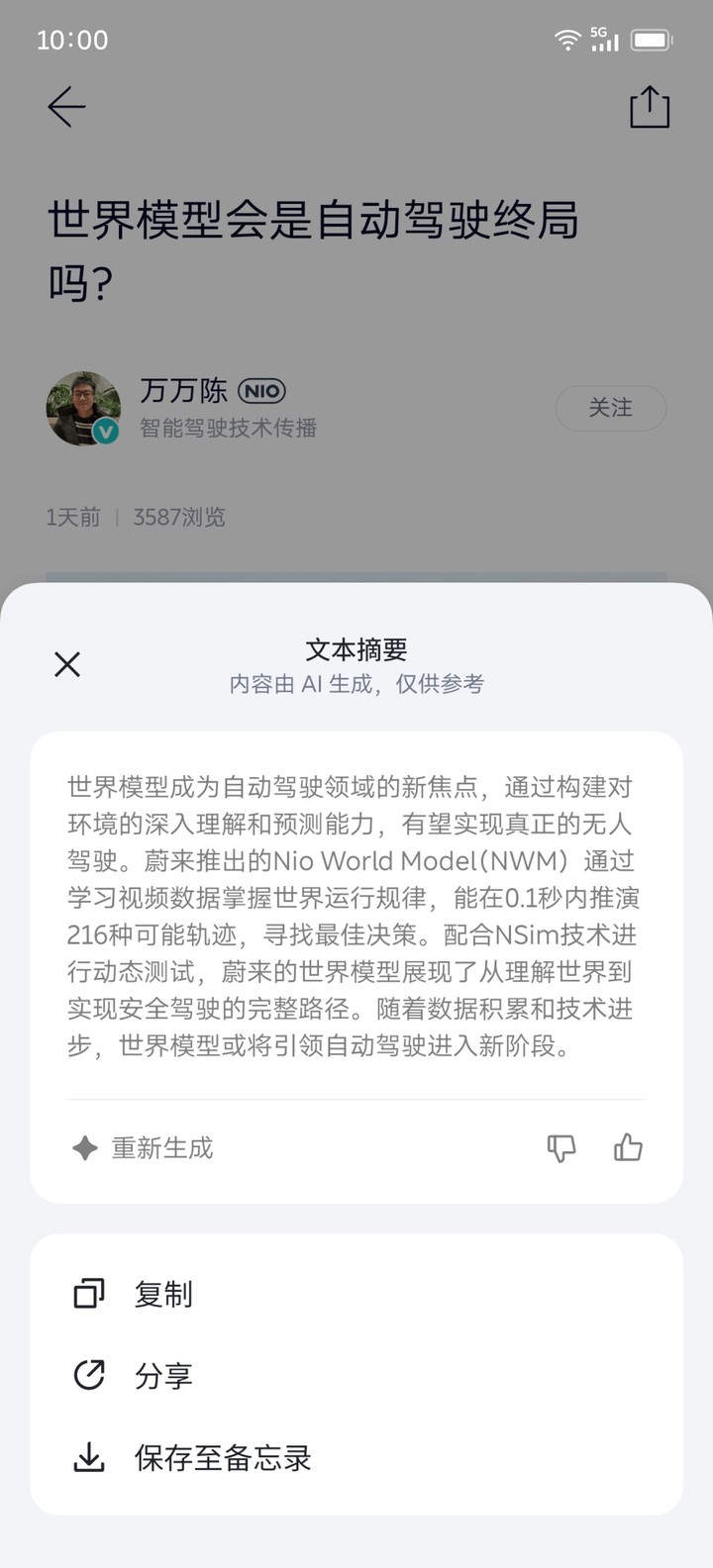Close the 文本摘要 summary sheet
Viewport: 713px width, 1568px height.
point(67,664)
